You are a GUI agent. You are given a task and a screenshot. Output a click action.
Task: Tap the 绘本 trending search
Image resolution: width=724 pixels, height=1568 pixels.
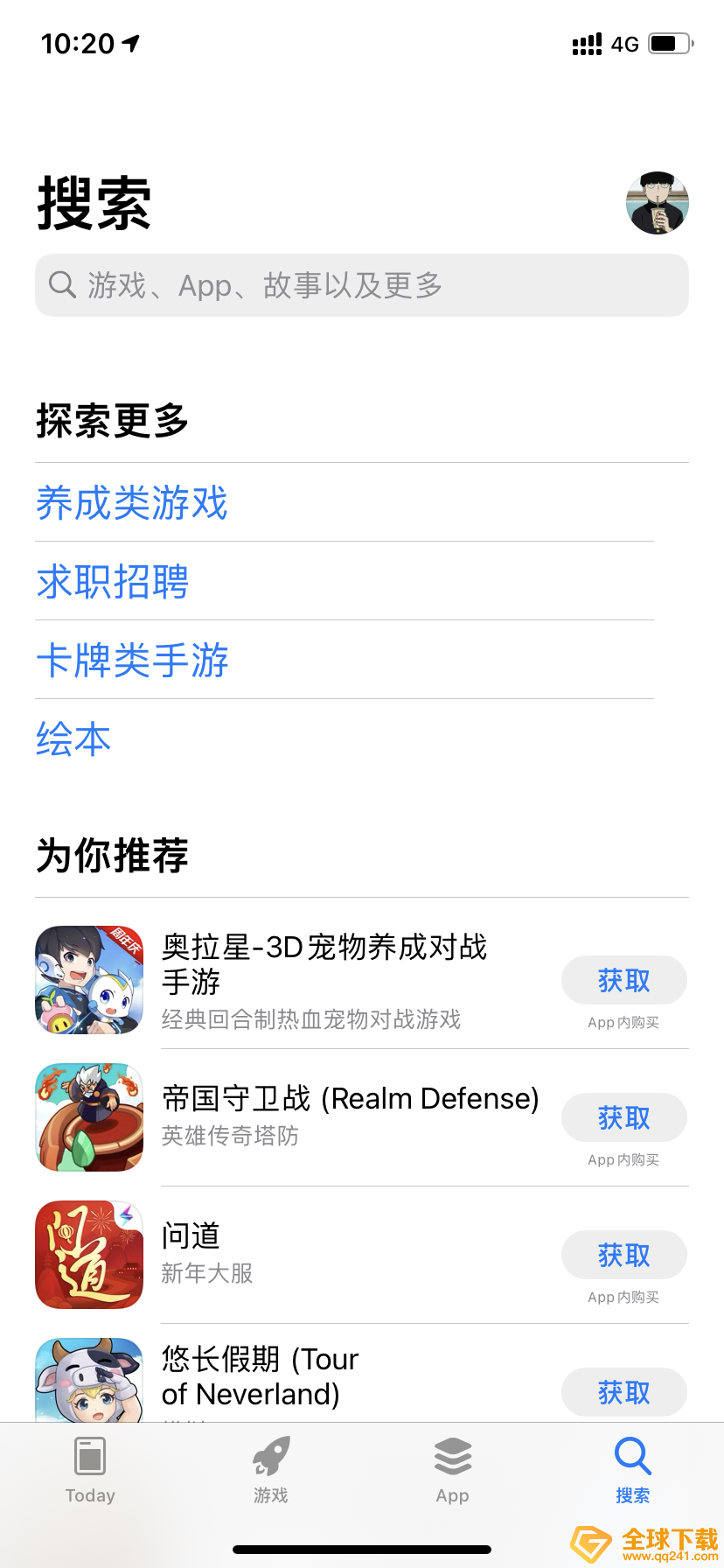click(x=73, y=739)
